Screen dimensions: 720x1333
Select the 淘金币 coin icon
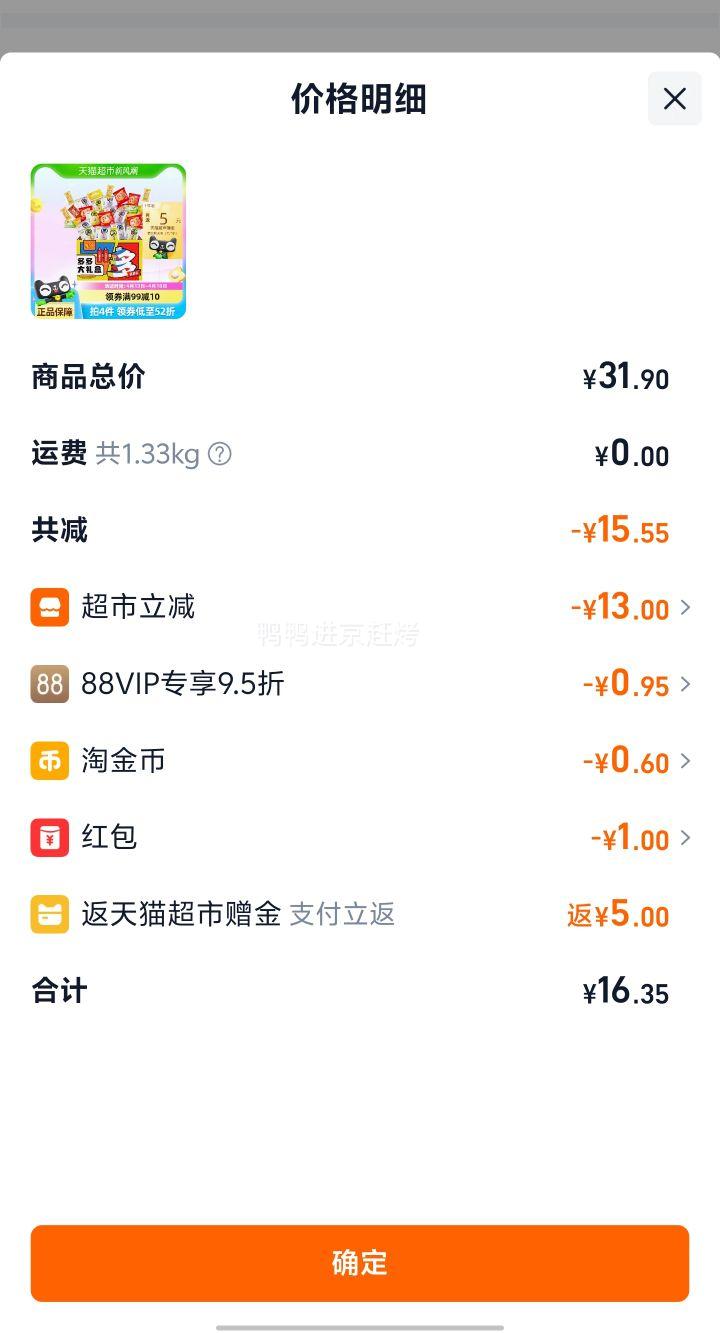(50, 761)
